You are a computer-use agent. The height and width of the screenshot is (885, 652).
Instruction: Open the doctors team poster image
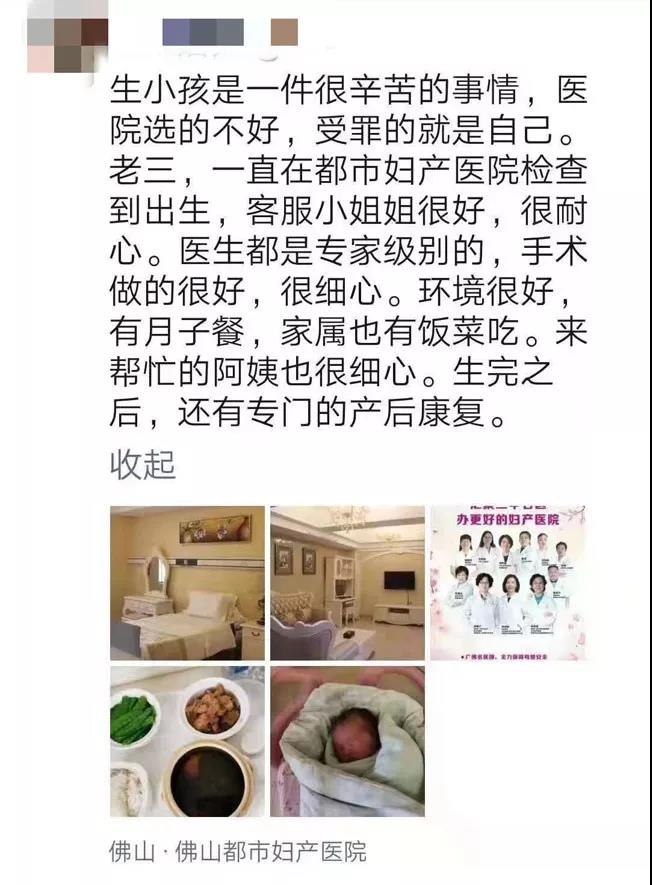pos(508,583)
